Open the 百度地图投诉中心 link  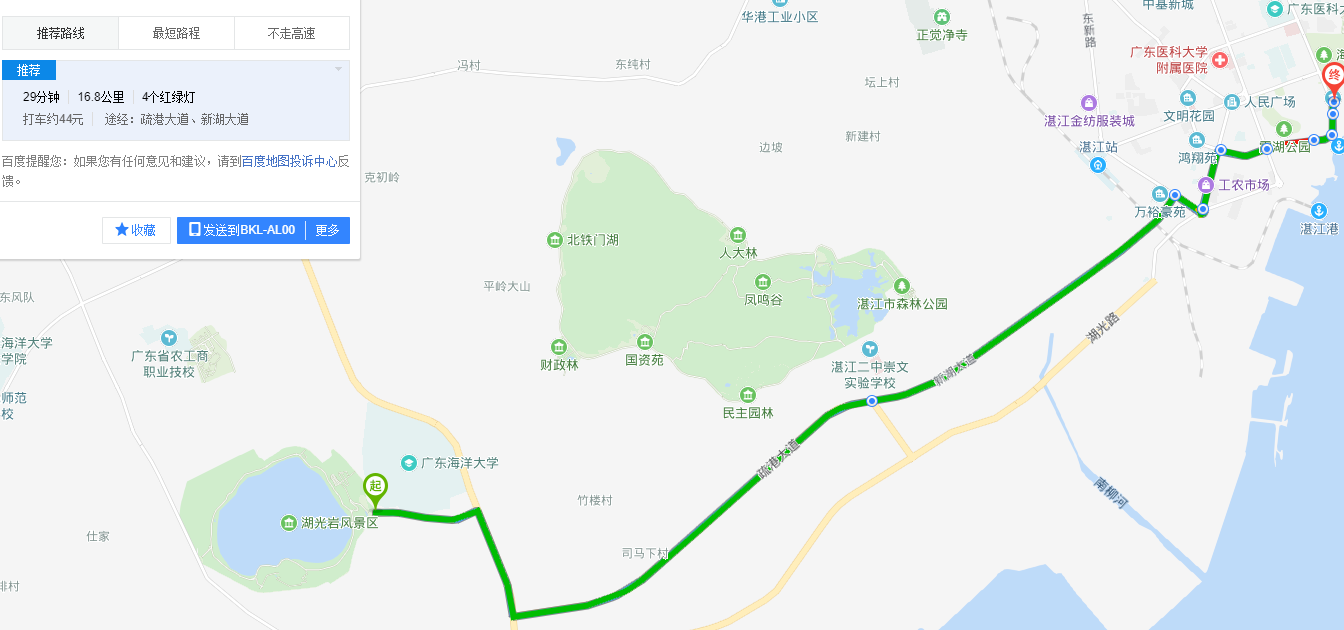click(x=288, y=161)
